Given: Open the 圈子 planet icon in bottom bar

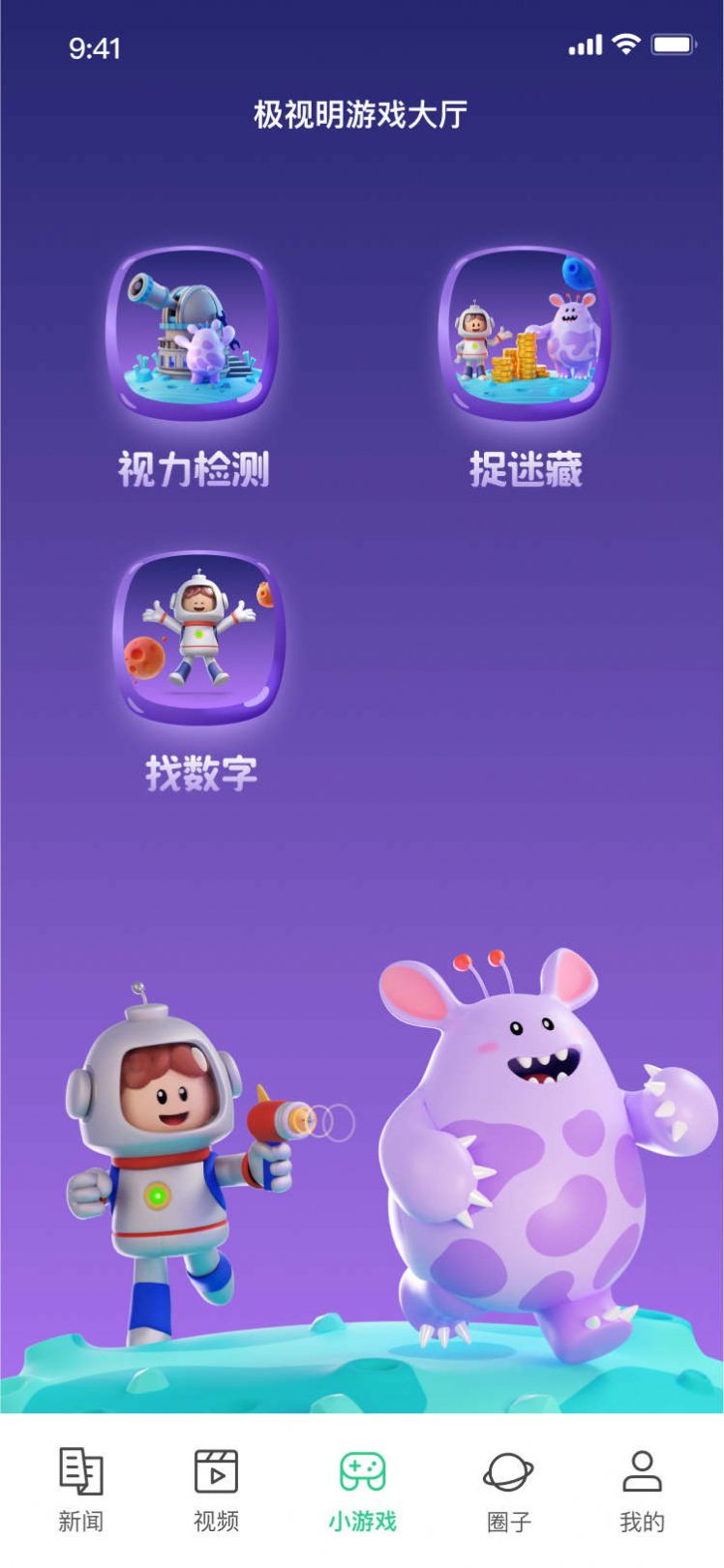Looking at the screenshot, I should 507,1470.
